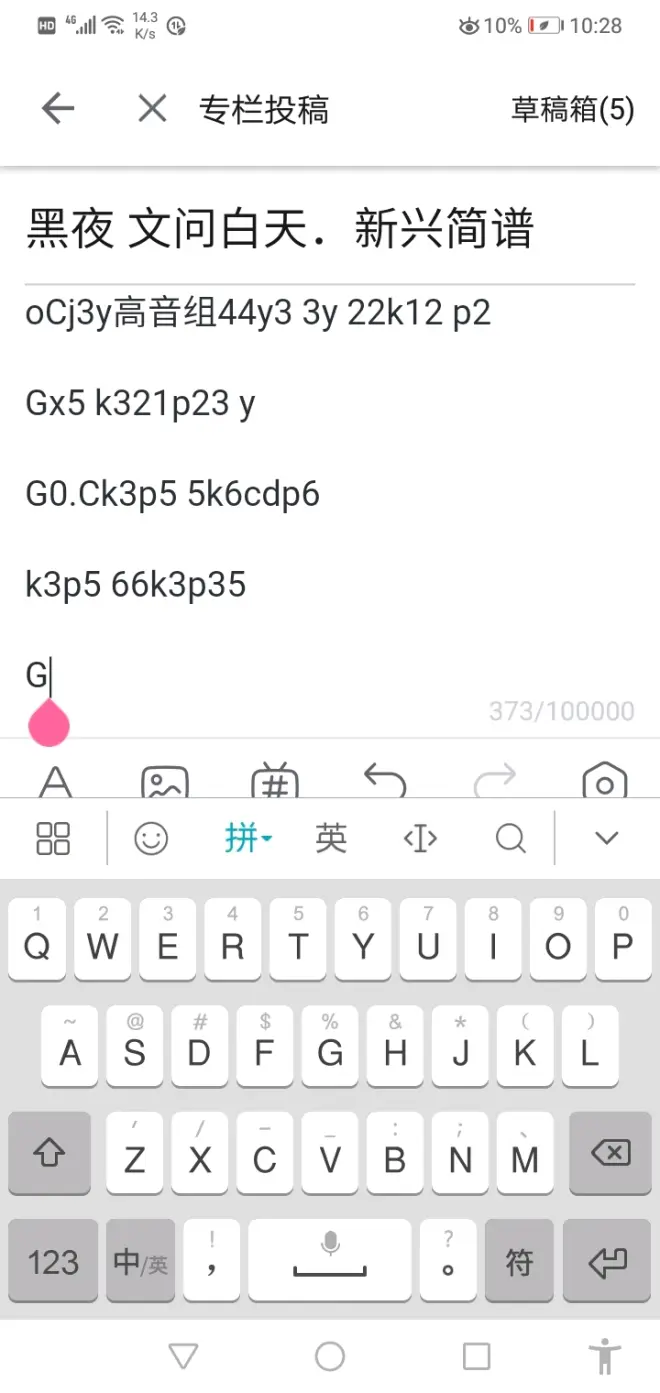Open text formatting options (A icon)
This screenshot has height=1393, width=660.
coord(55,782)
